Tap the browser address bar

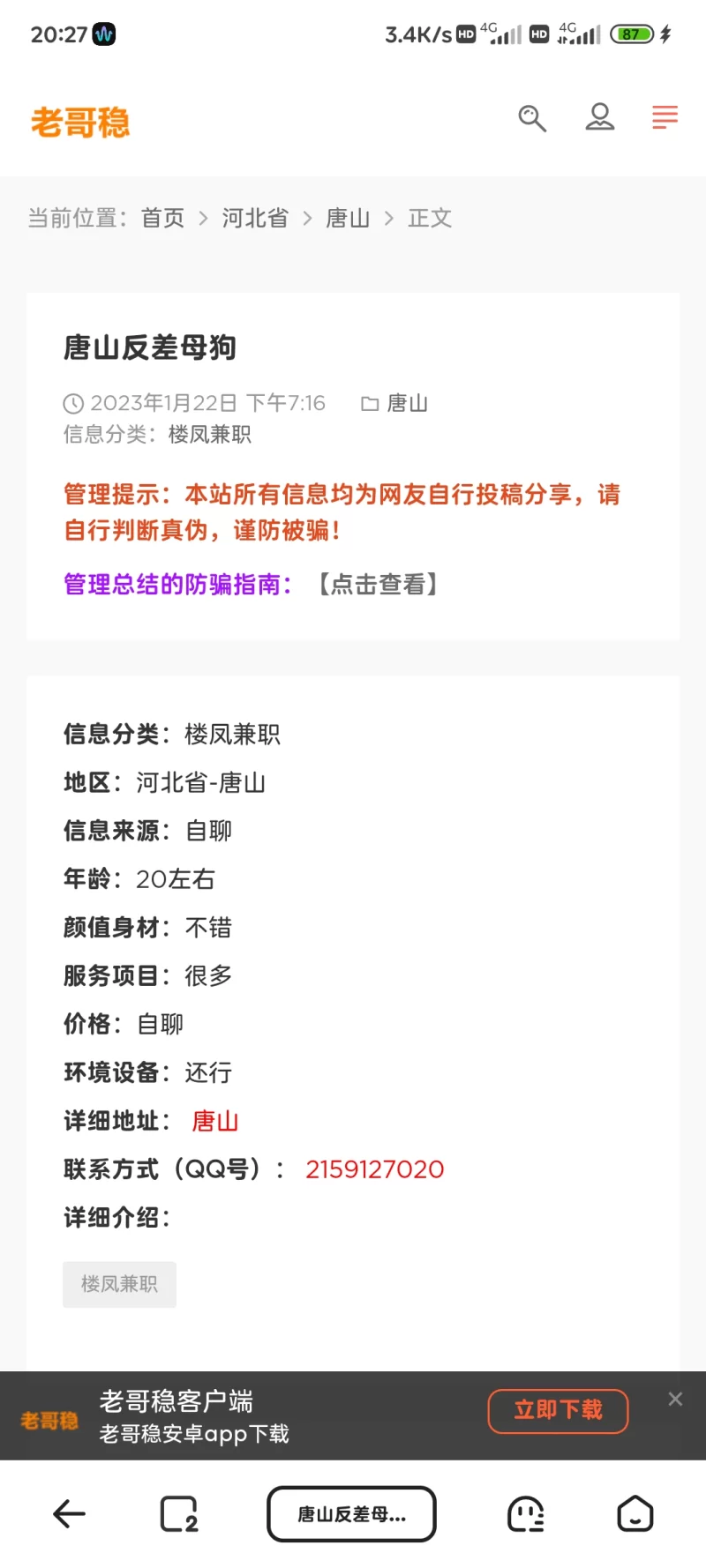pos(351,1514)
